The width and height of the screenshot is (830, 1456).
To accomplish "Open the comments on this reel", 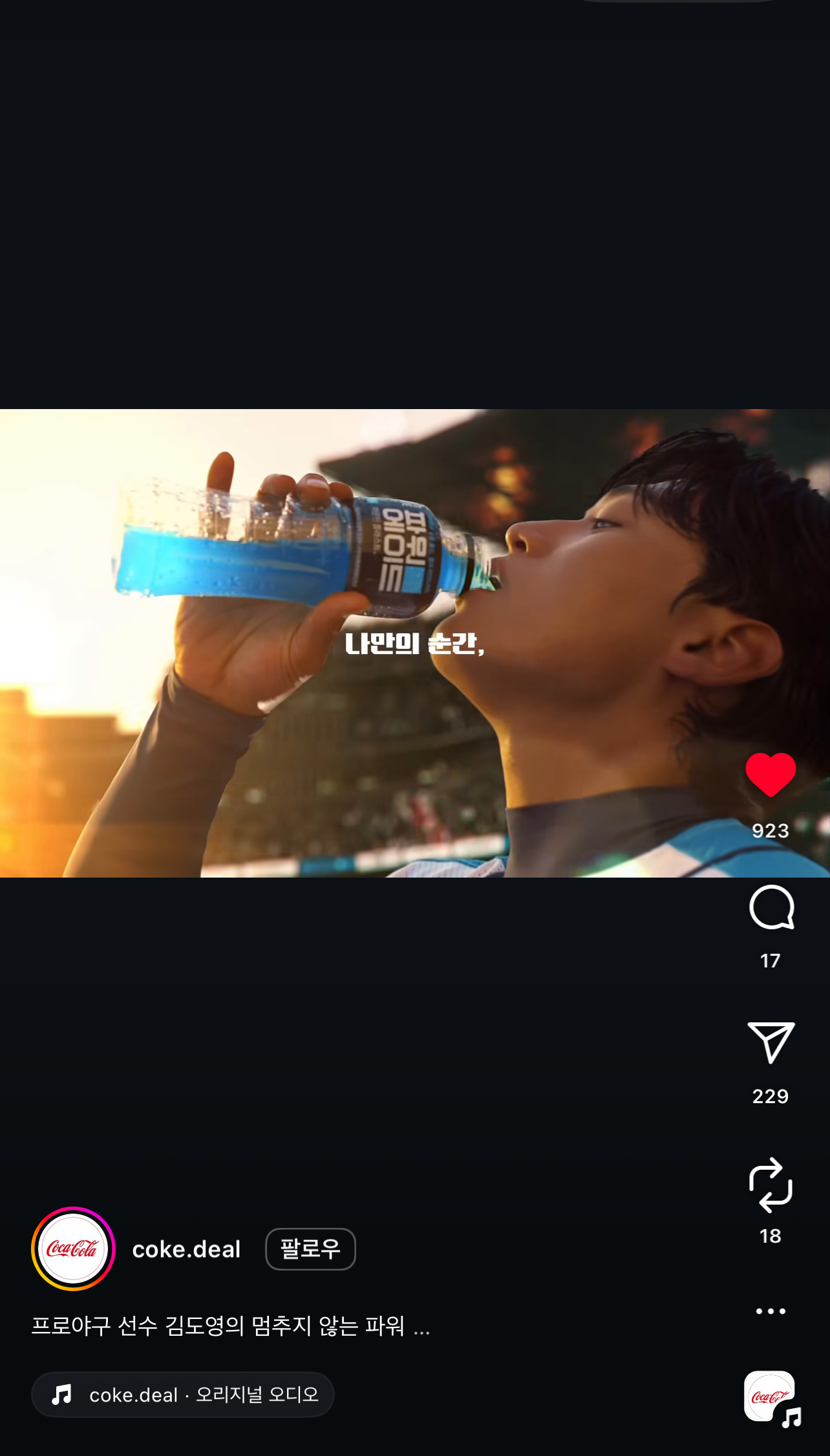I will tap(771, 907).
